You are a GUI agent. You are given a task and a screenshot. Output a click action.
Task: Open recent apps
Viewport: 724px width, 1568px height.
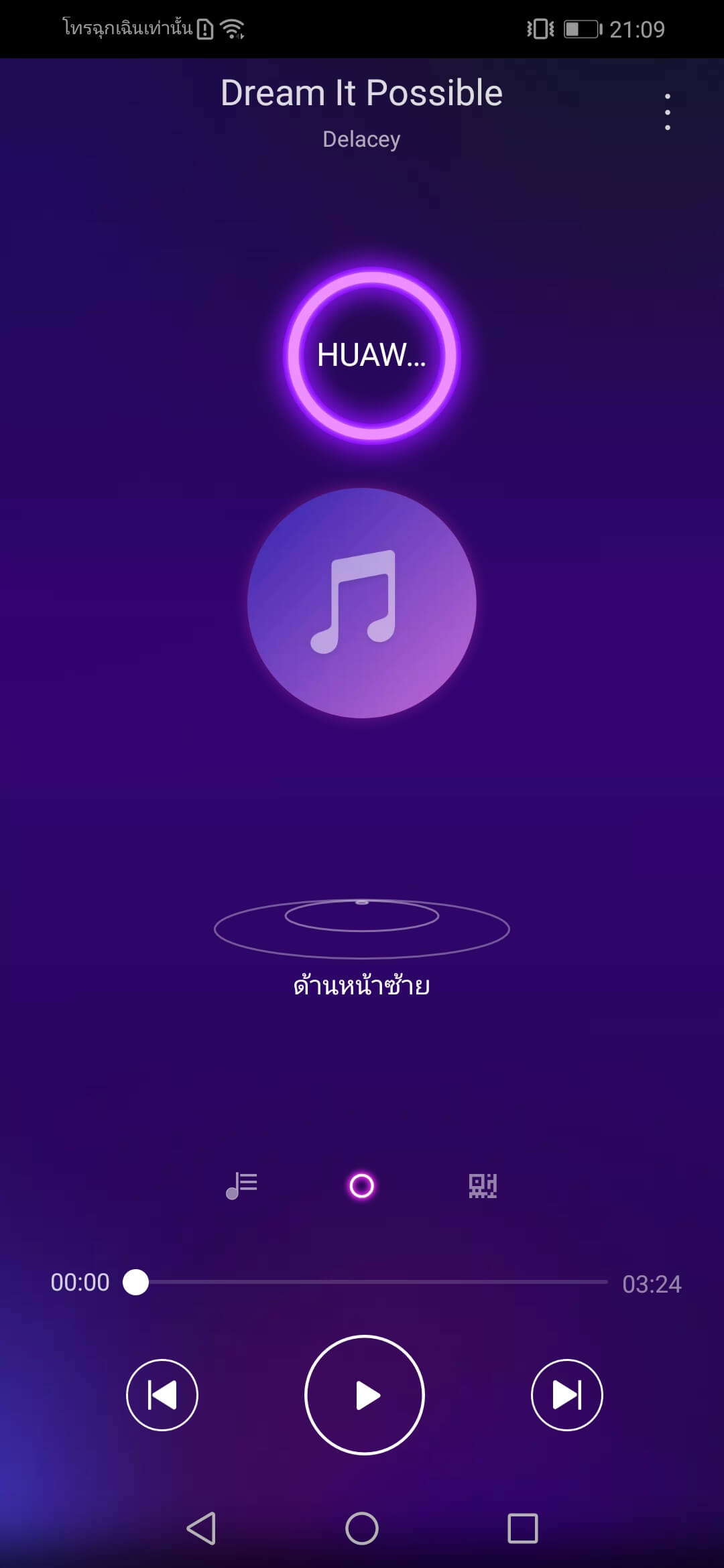[523, 1528]
